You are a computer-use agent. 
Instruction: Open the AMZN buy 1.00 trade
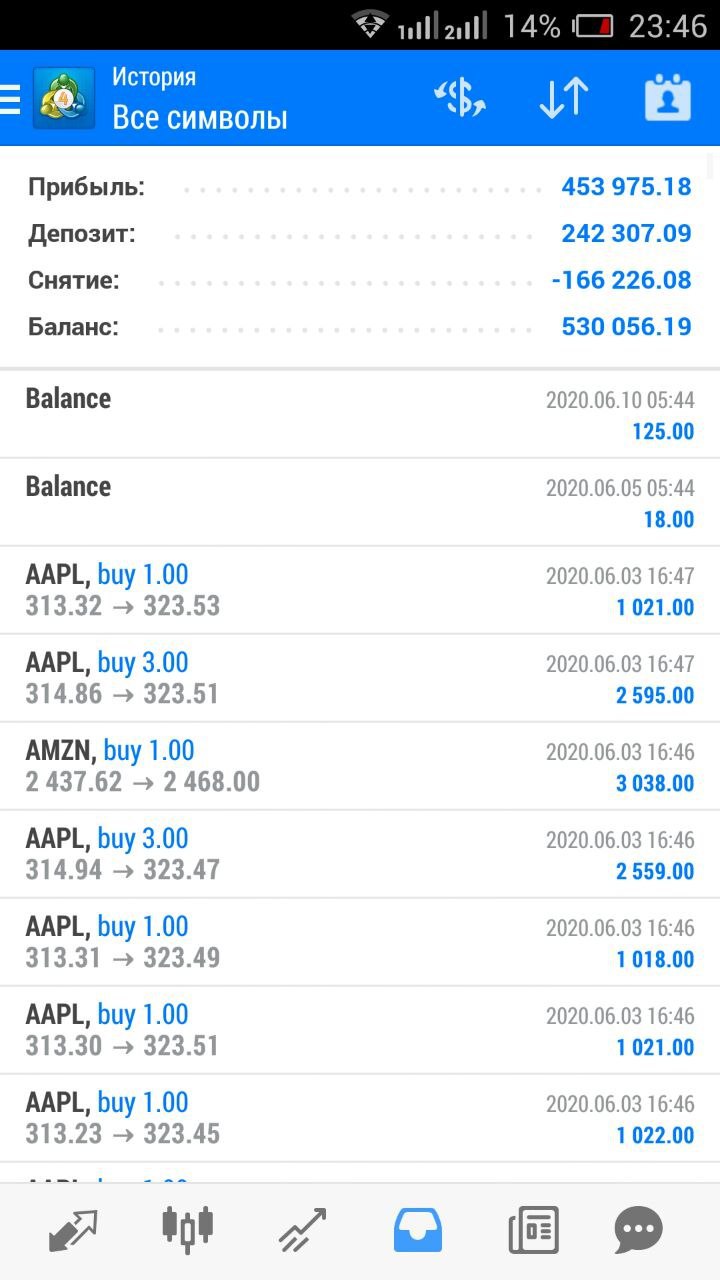360,766
